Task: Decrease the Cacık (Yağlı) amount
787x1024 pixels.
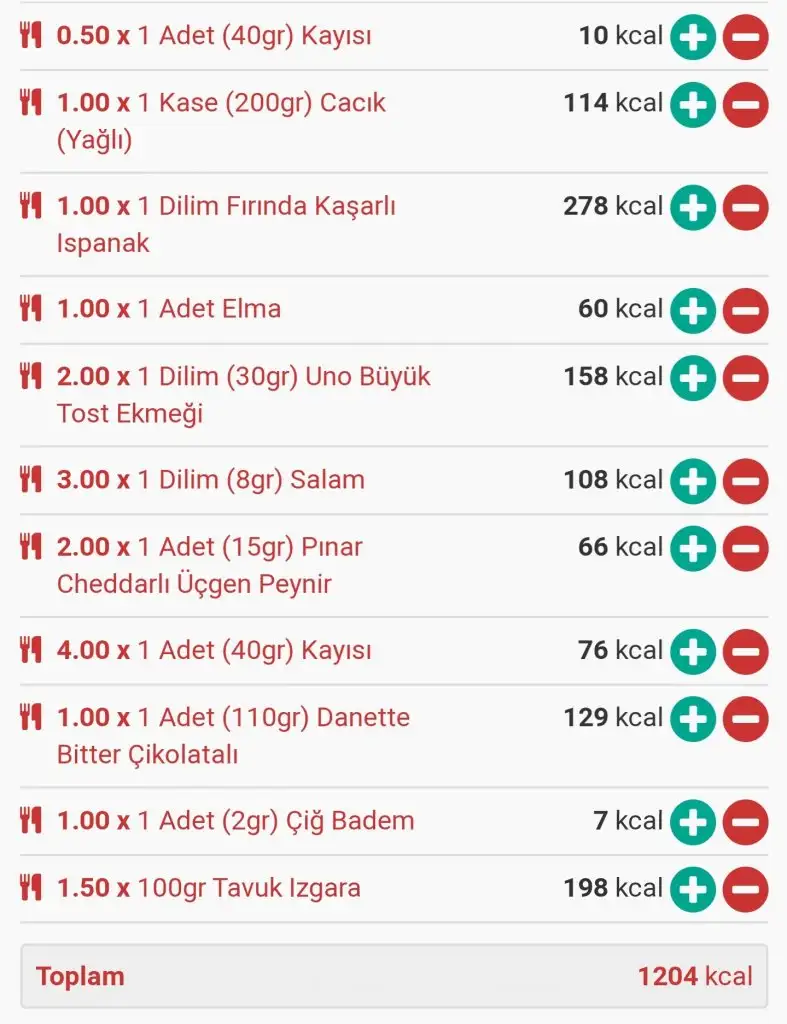Action: coord(745,104)
